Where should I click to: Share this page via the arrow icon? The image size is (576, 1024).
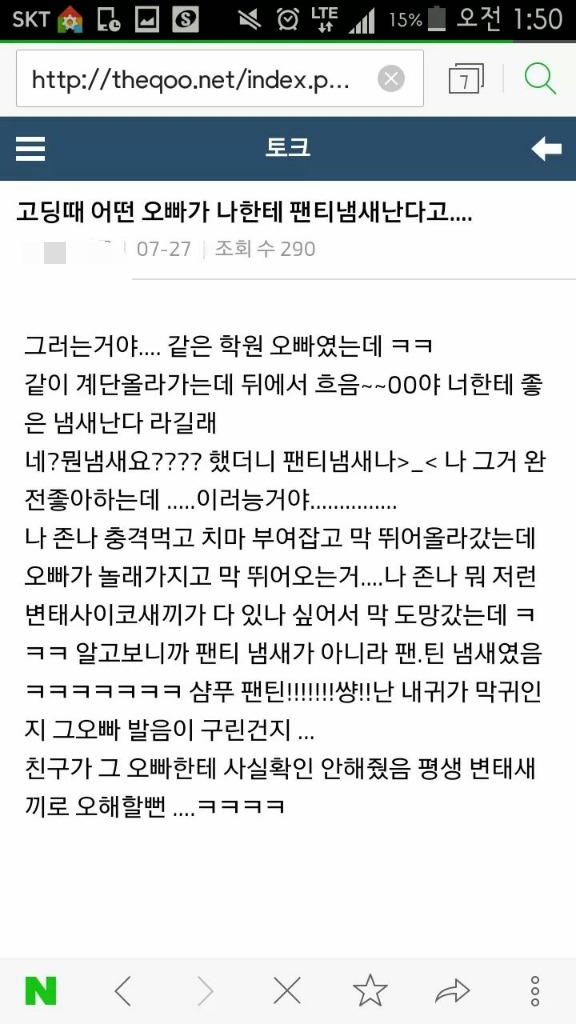pyautogui.click(x=453, y=991)
